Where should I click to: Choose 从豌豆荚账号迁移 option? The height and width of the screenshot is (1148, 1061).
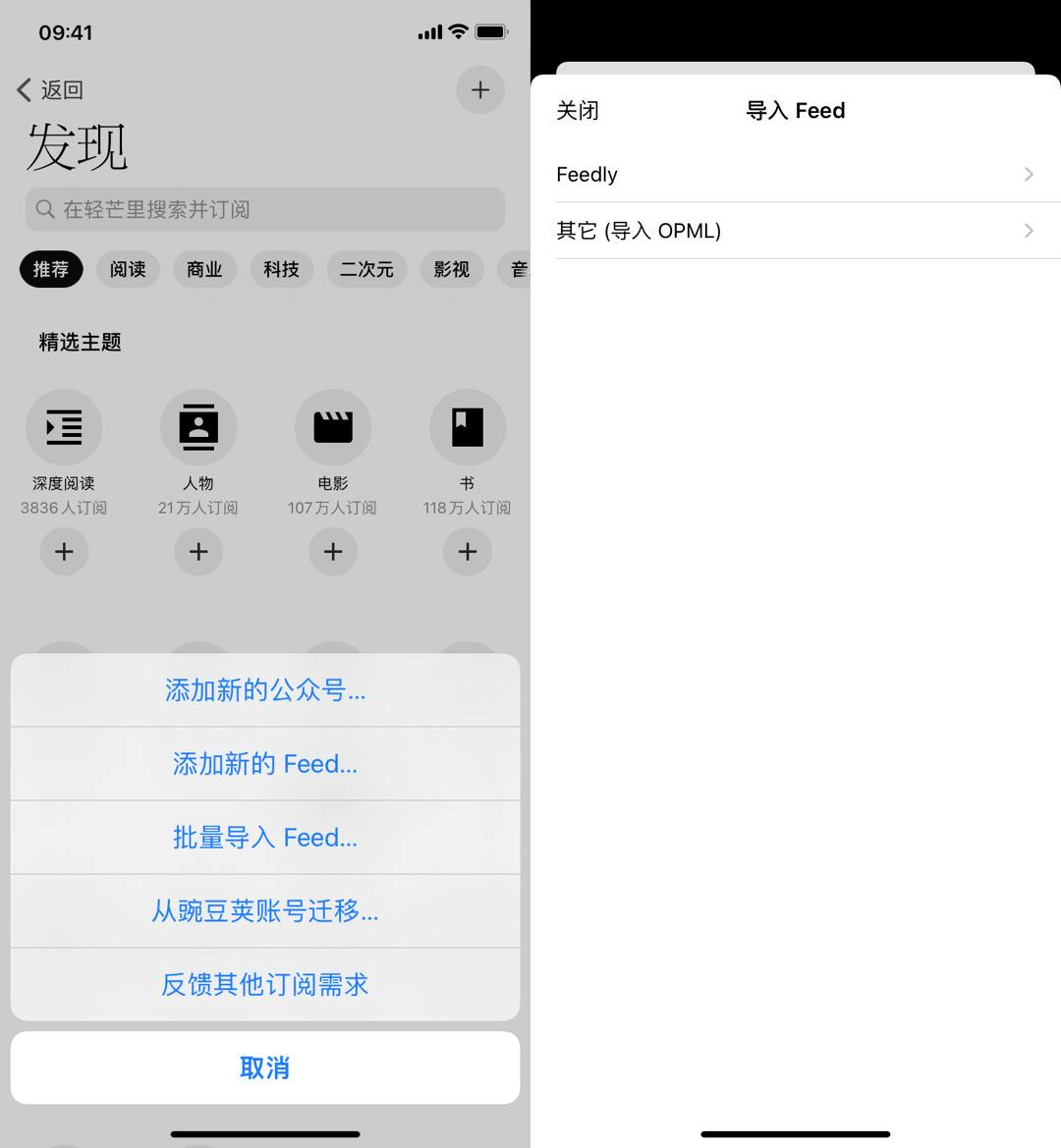(265, 910)
